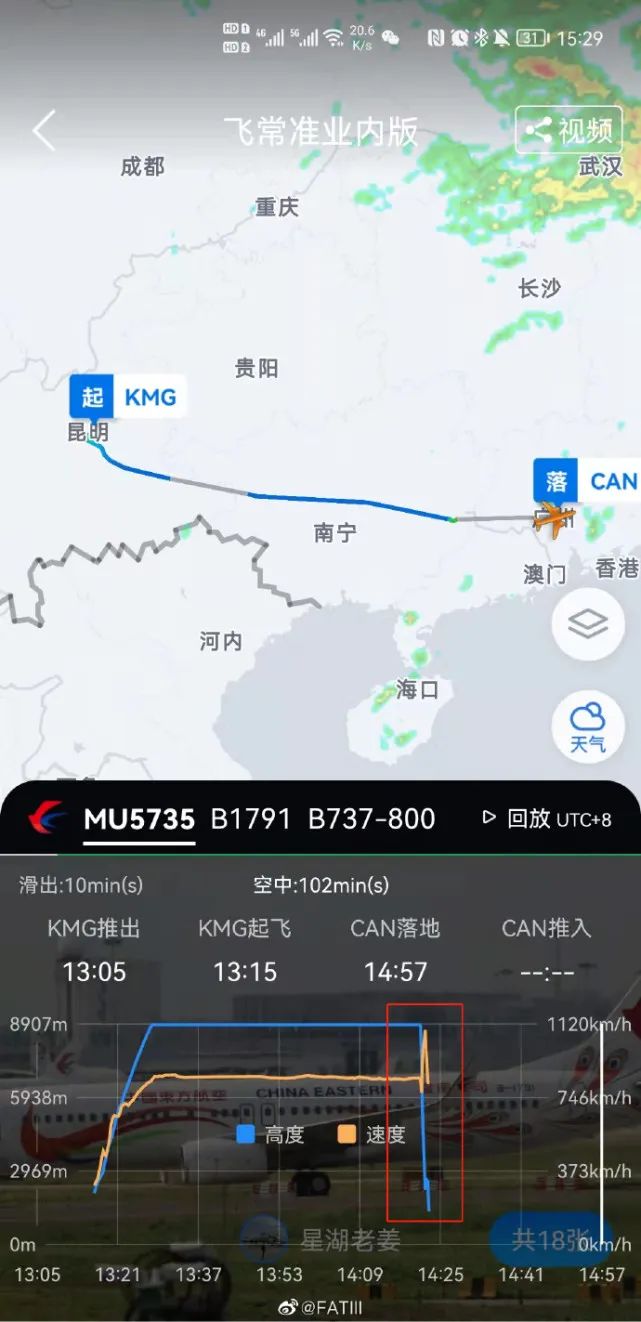Start the 回放 flight replay
This screenshot has height=1322, width=641.
[x=518, y=818]
